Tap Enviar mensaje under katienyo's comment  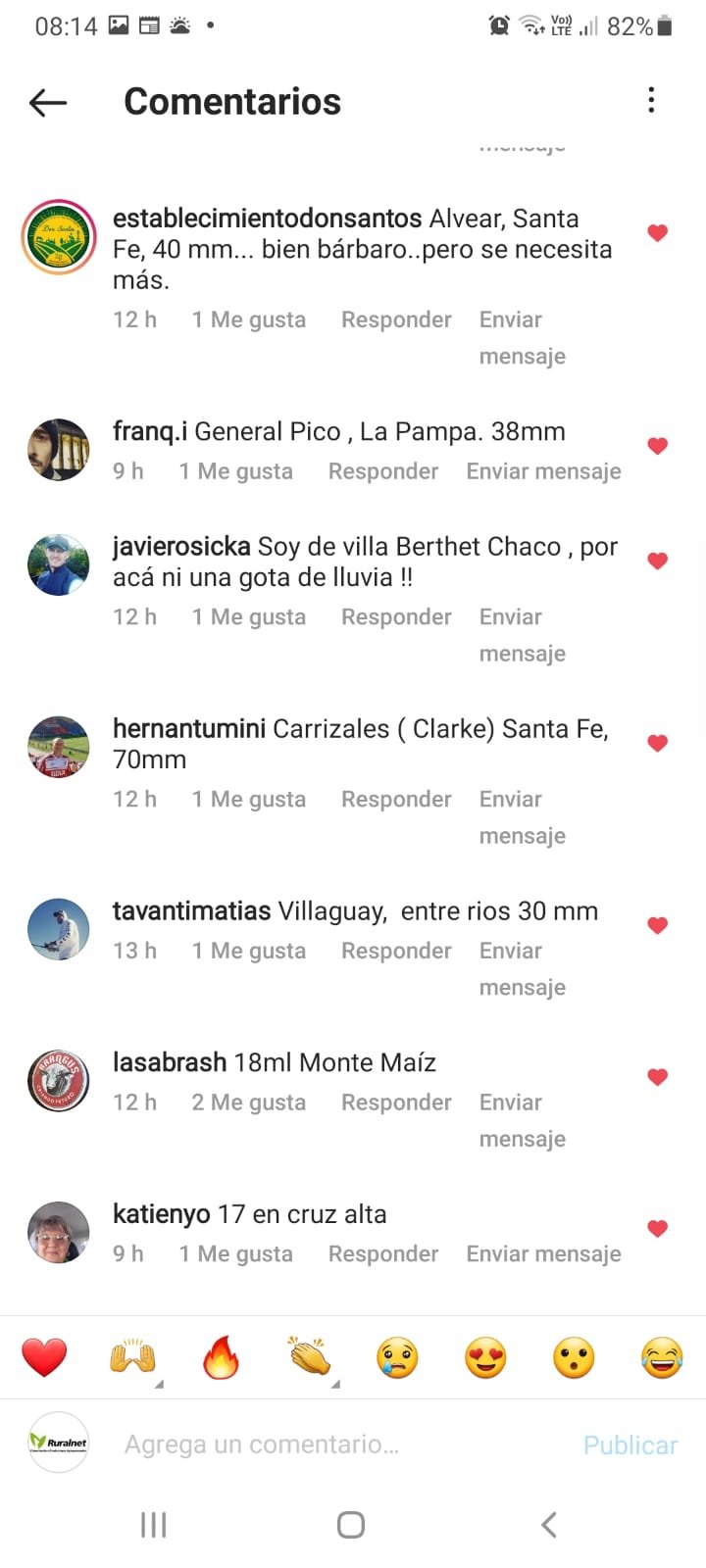[543, 1254]
